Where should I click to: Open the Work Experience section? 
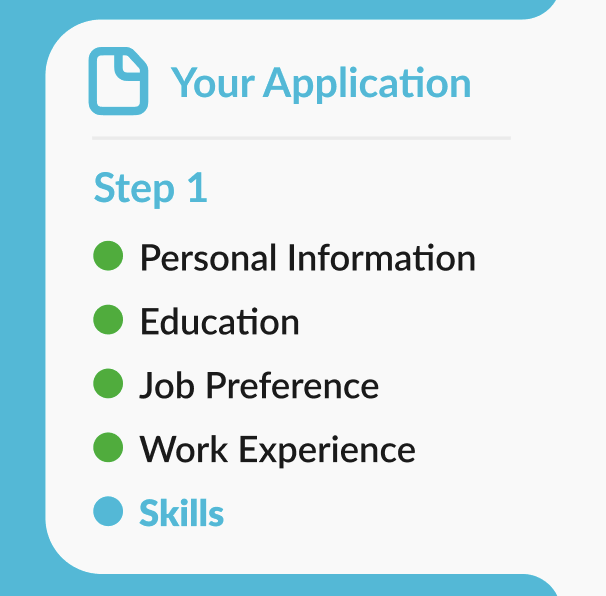click(x=277, y=450)
